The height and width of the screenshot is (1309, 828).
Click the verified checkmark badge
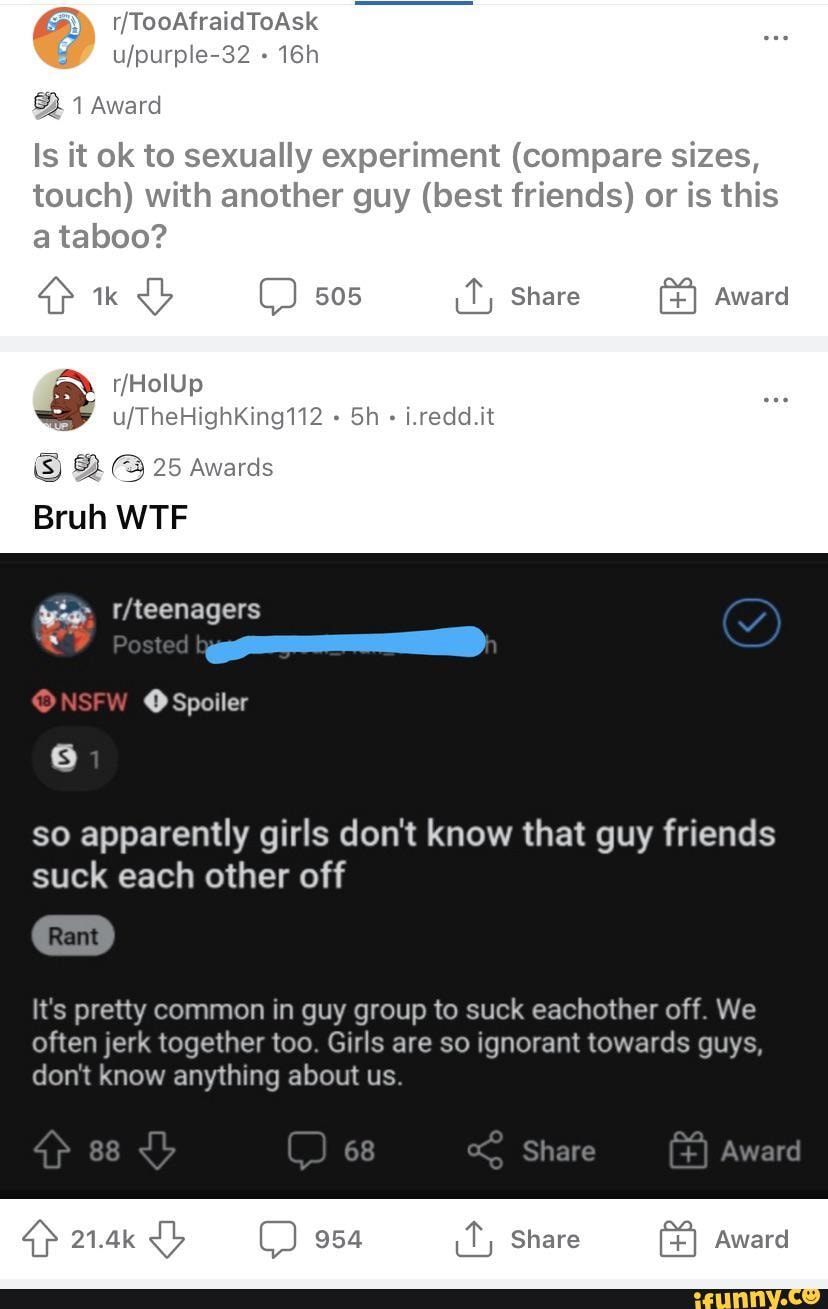[x=751, y=623]
